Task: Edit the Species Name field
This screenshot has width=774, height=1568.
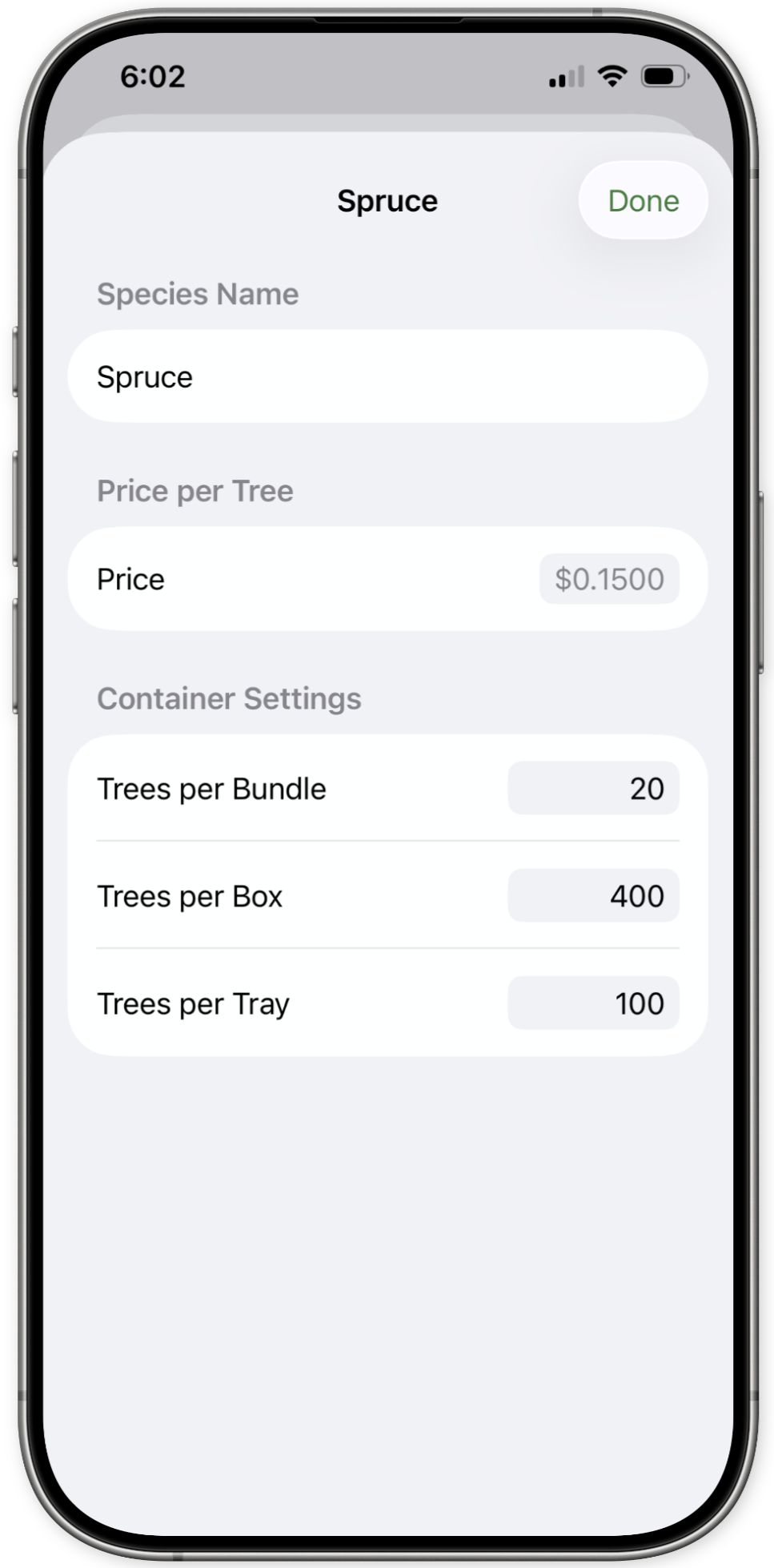Action: 387,377
